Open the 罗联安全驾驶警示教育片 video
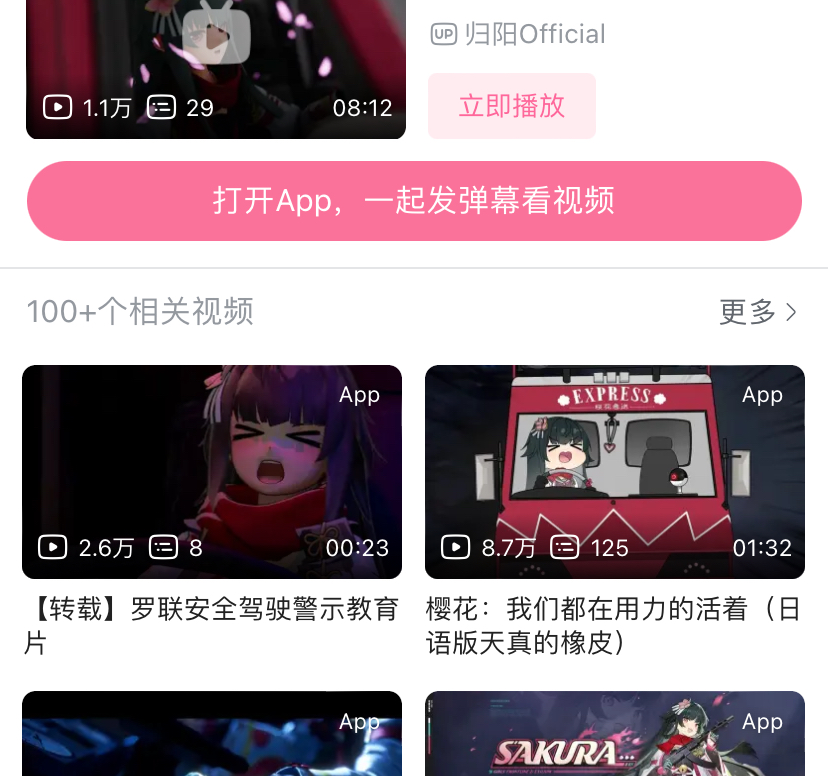The image size is (828, 776). coord(212,472)
